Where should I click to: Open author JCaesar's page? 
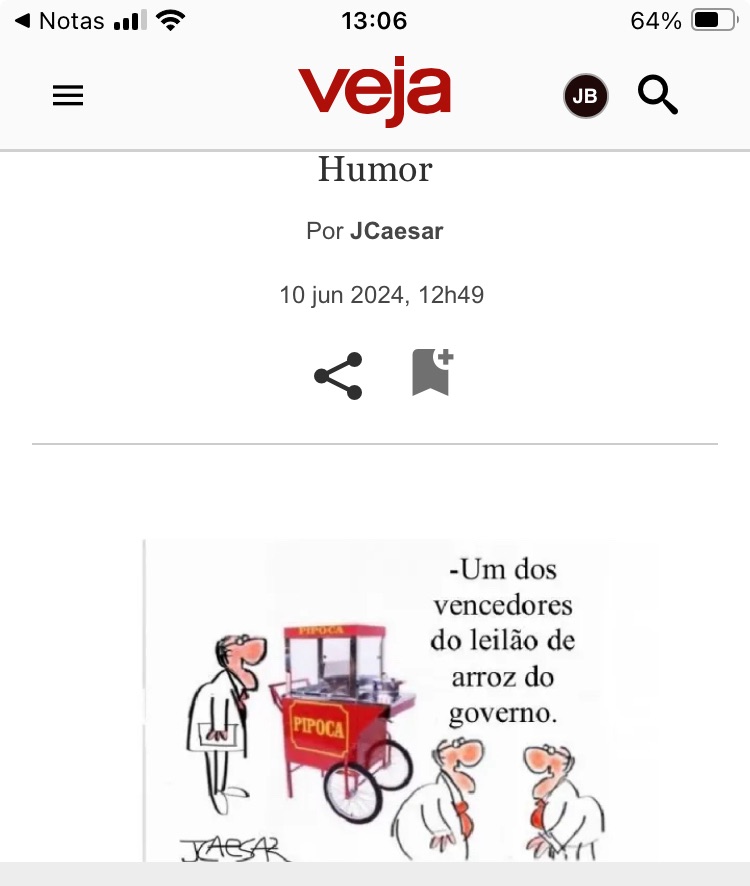(x=396, y=231)
